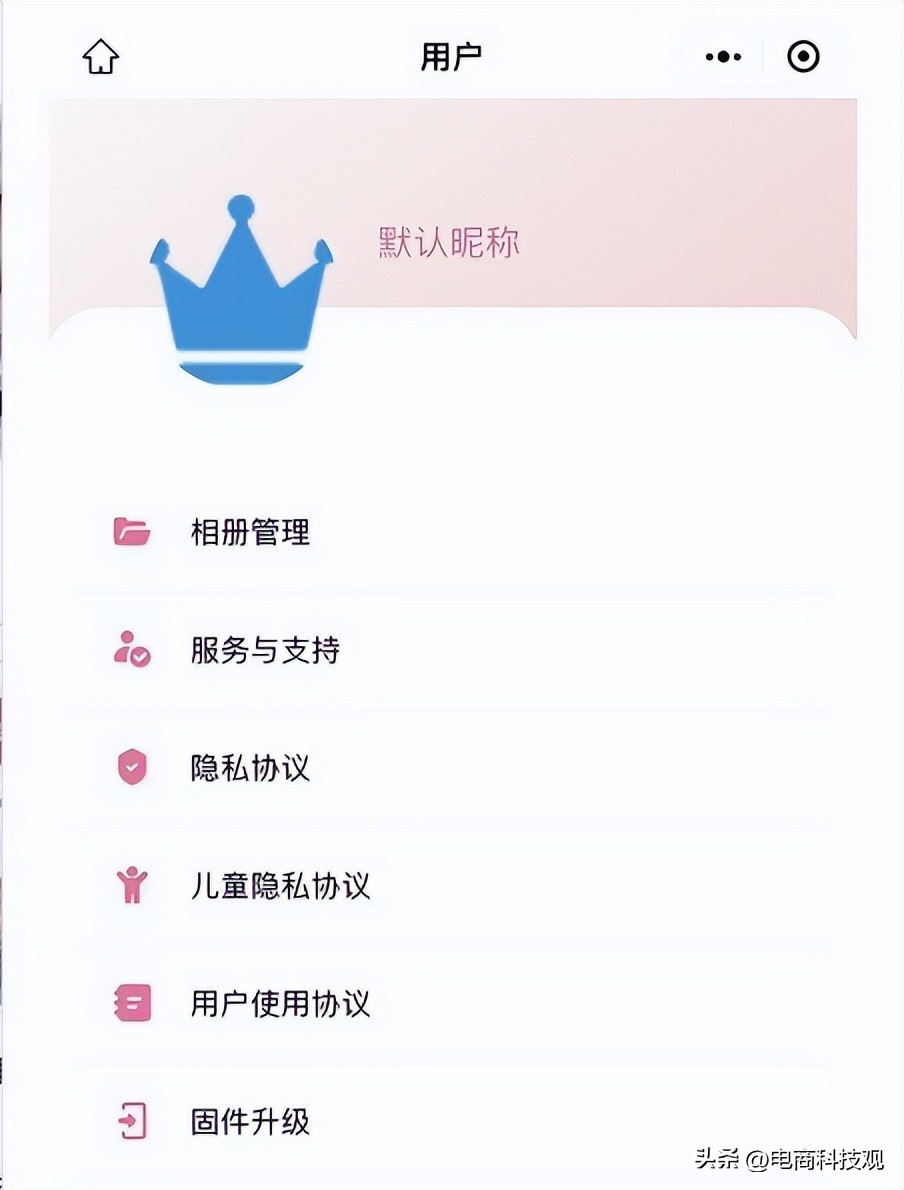Image resolution: width=904 pixels, height=1190 pixels.
Task: Start 固件升级 firmware upgrade
Action: (x=249, y=1121)
